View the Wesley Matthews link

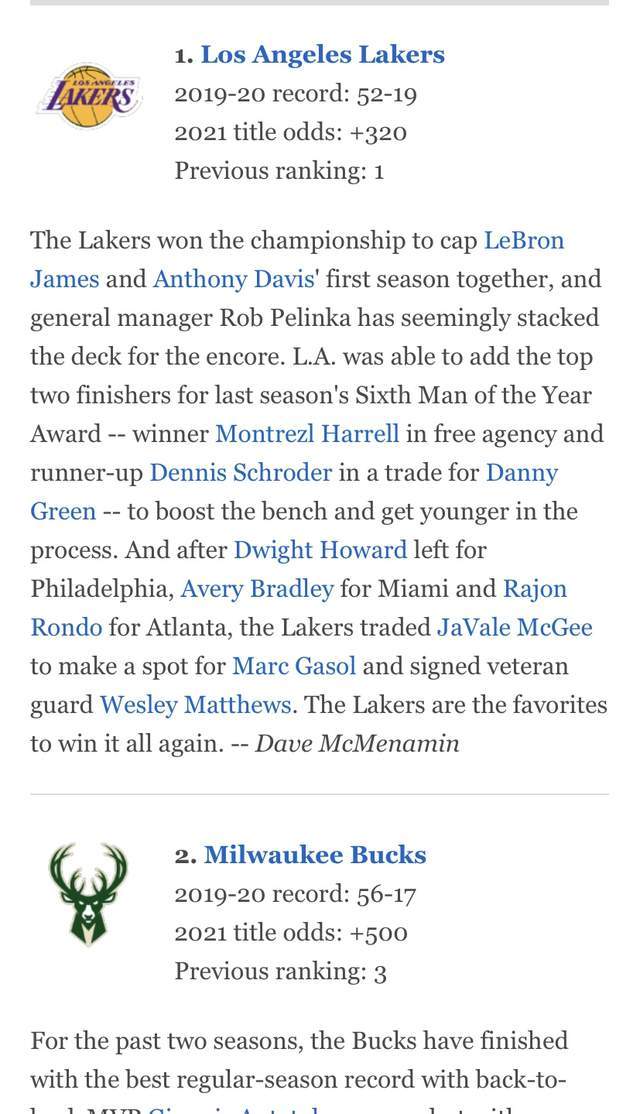coord(195,705)
